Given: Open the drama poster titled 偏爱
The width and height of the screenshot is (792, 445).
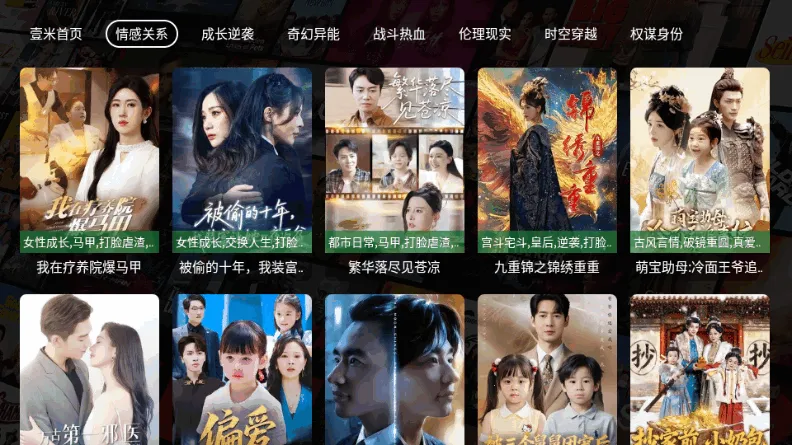Looking at the screenshot, I should click(241, 370).
